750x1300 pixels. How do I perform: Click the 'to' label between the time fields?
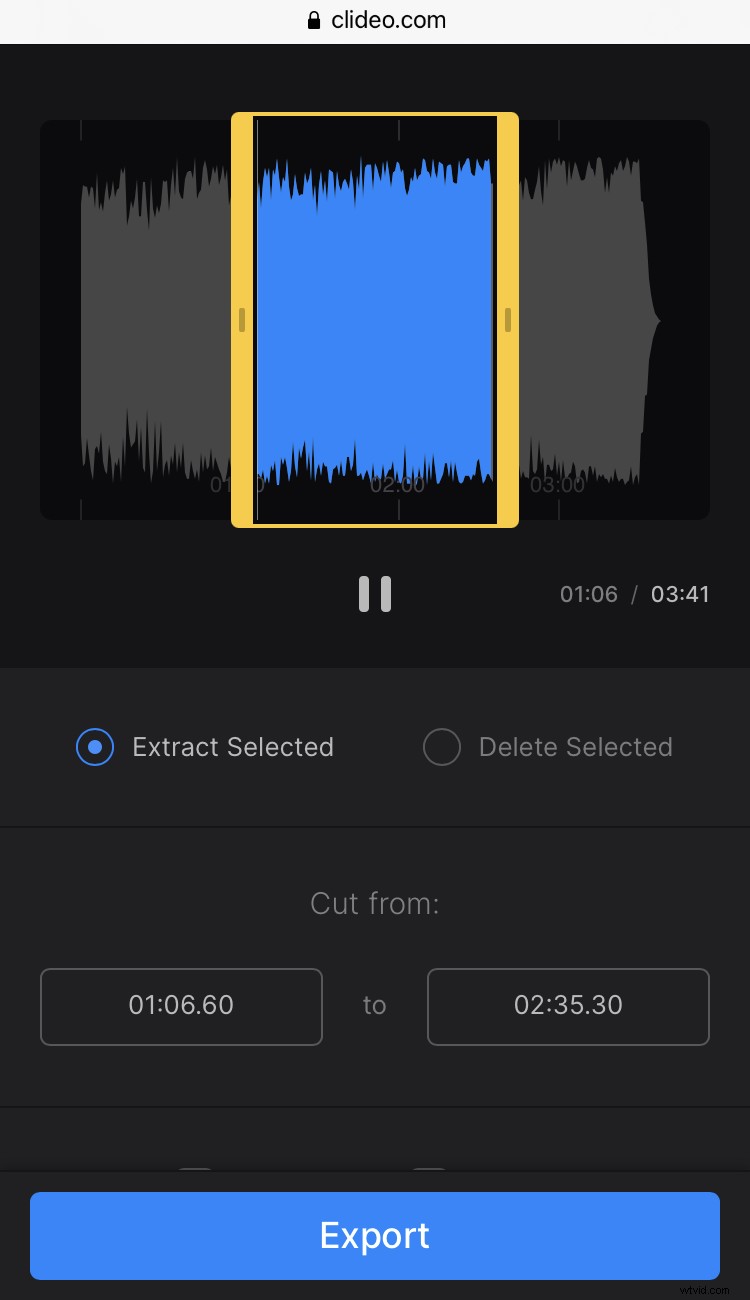[x=374, y=1006]
